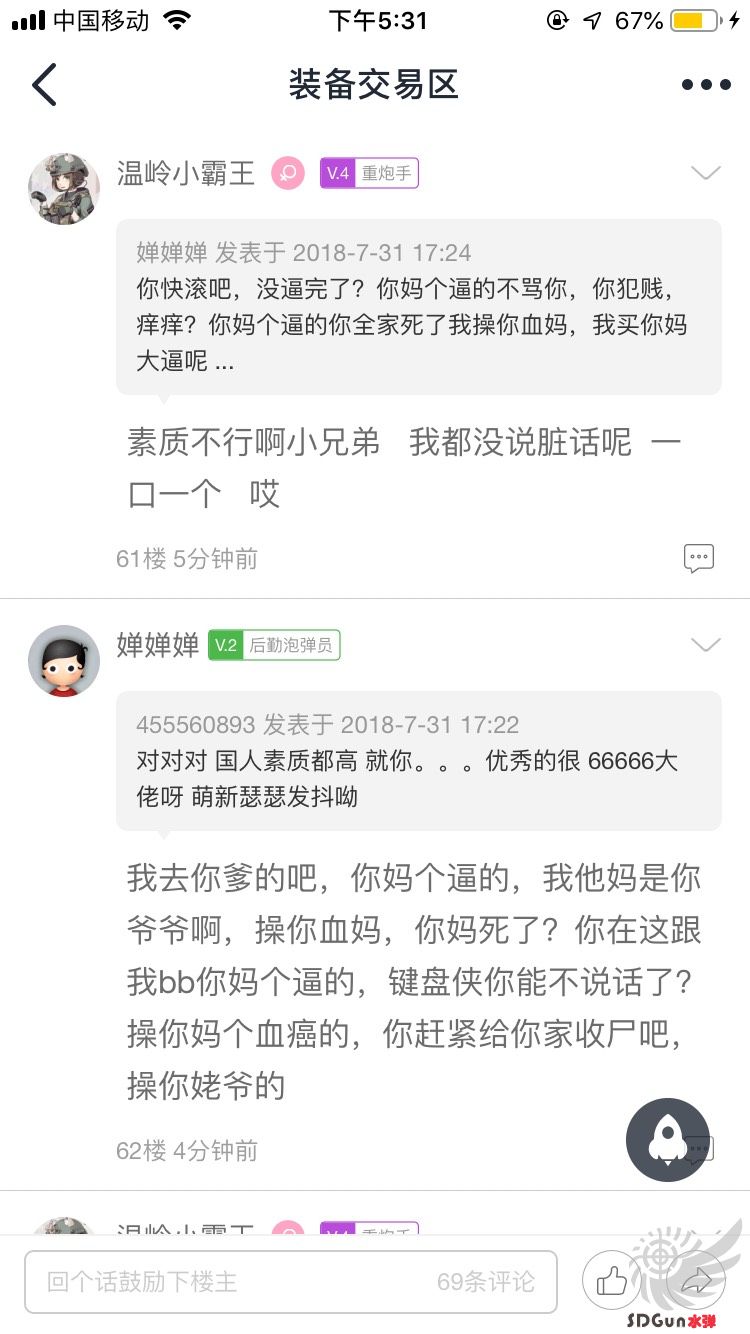
Task: Open username 温岭小霸王 profile on floor 61
Action: click(186, 174)
